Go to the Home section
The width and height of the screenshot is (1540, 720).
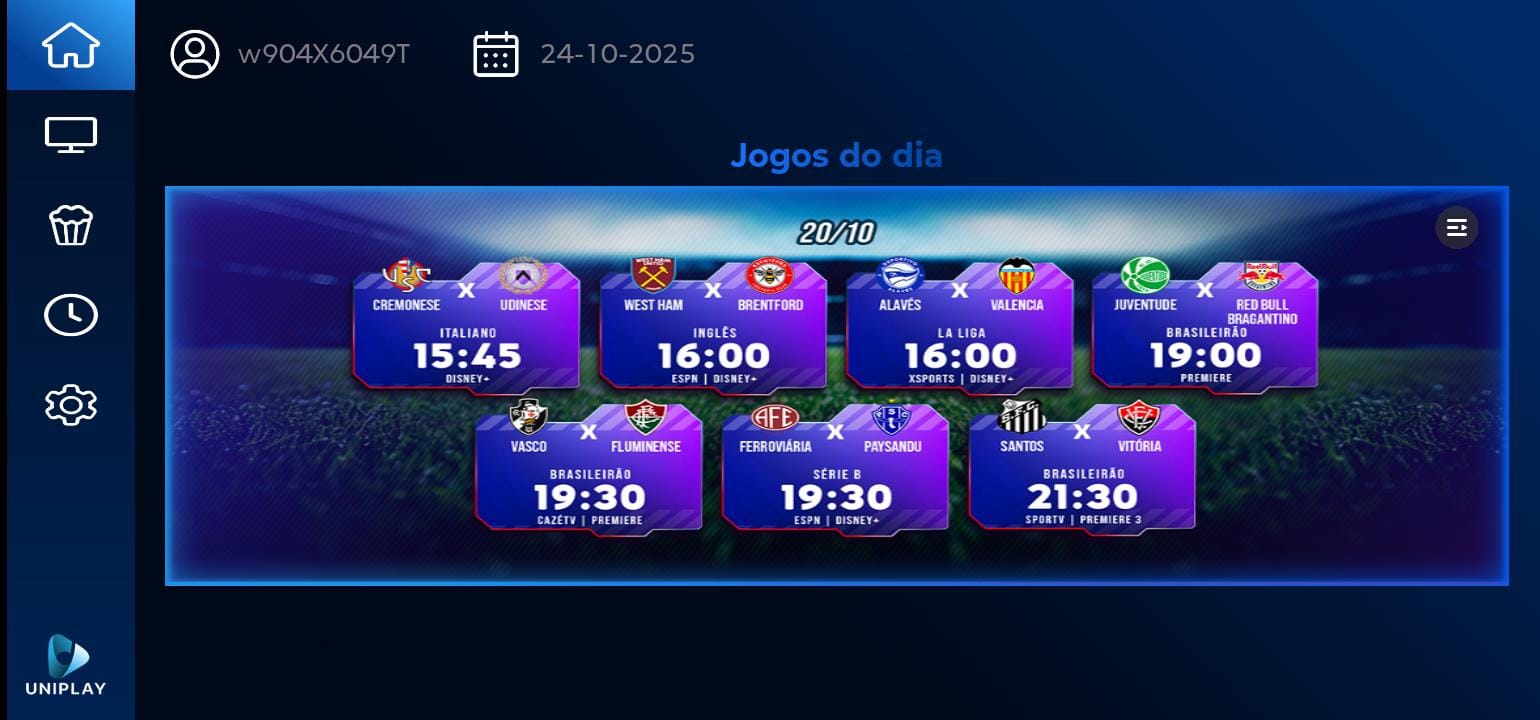pos(71,45)
